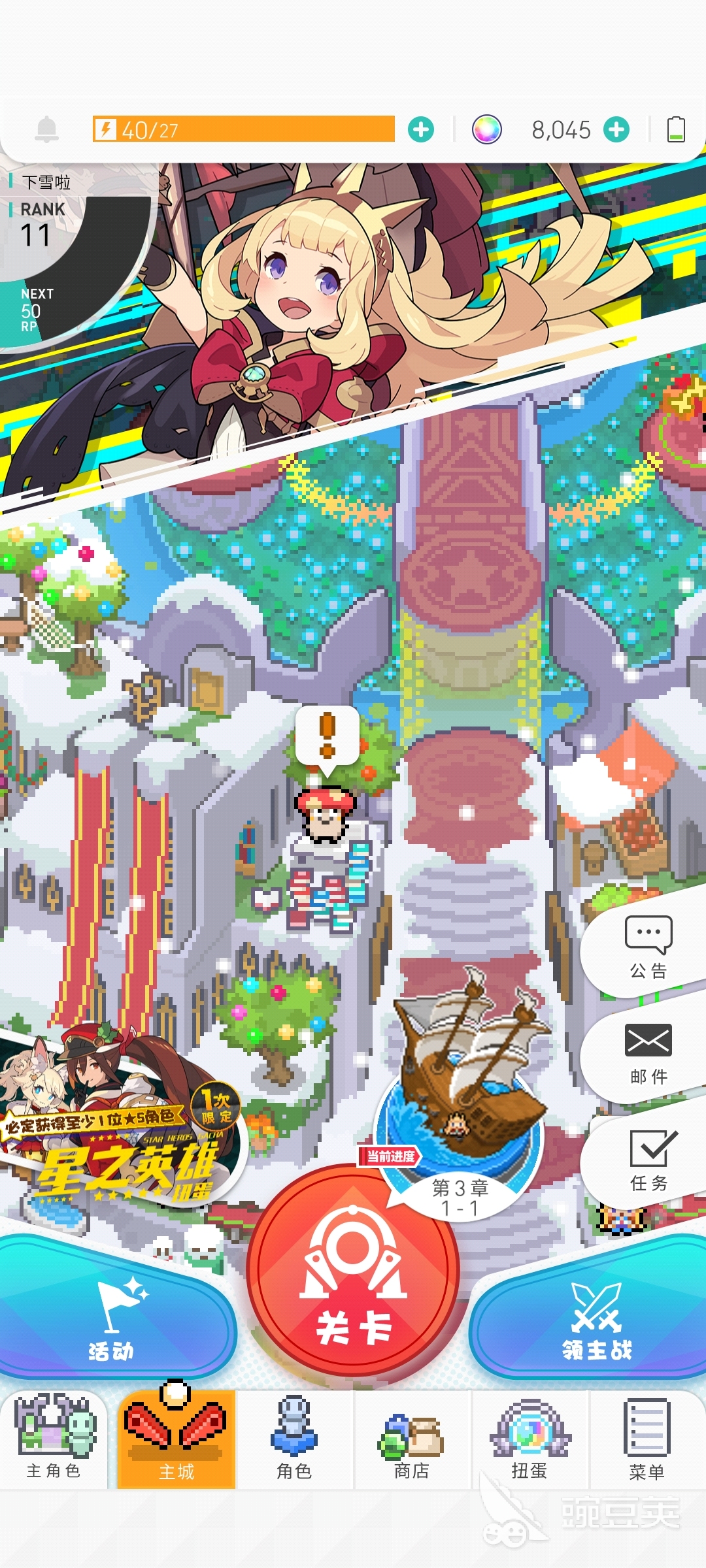Open the 邮件 mailbox
The width and height of the screenshot is (706, 1568).
coord(648,1053)
